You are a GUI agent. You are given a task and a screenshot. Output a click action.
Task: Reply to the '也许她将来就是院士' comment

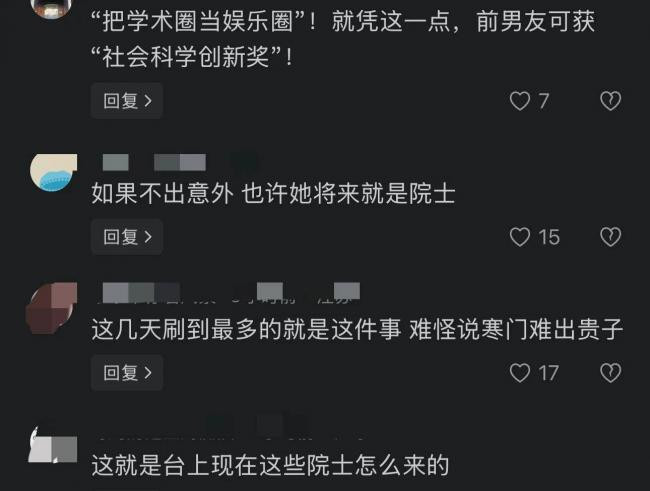[x=127, y=237]
